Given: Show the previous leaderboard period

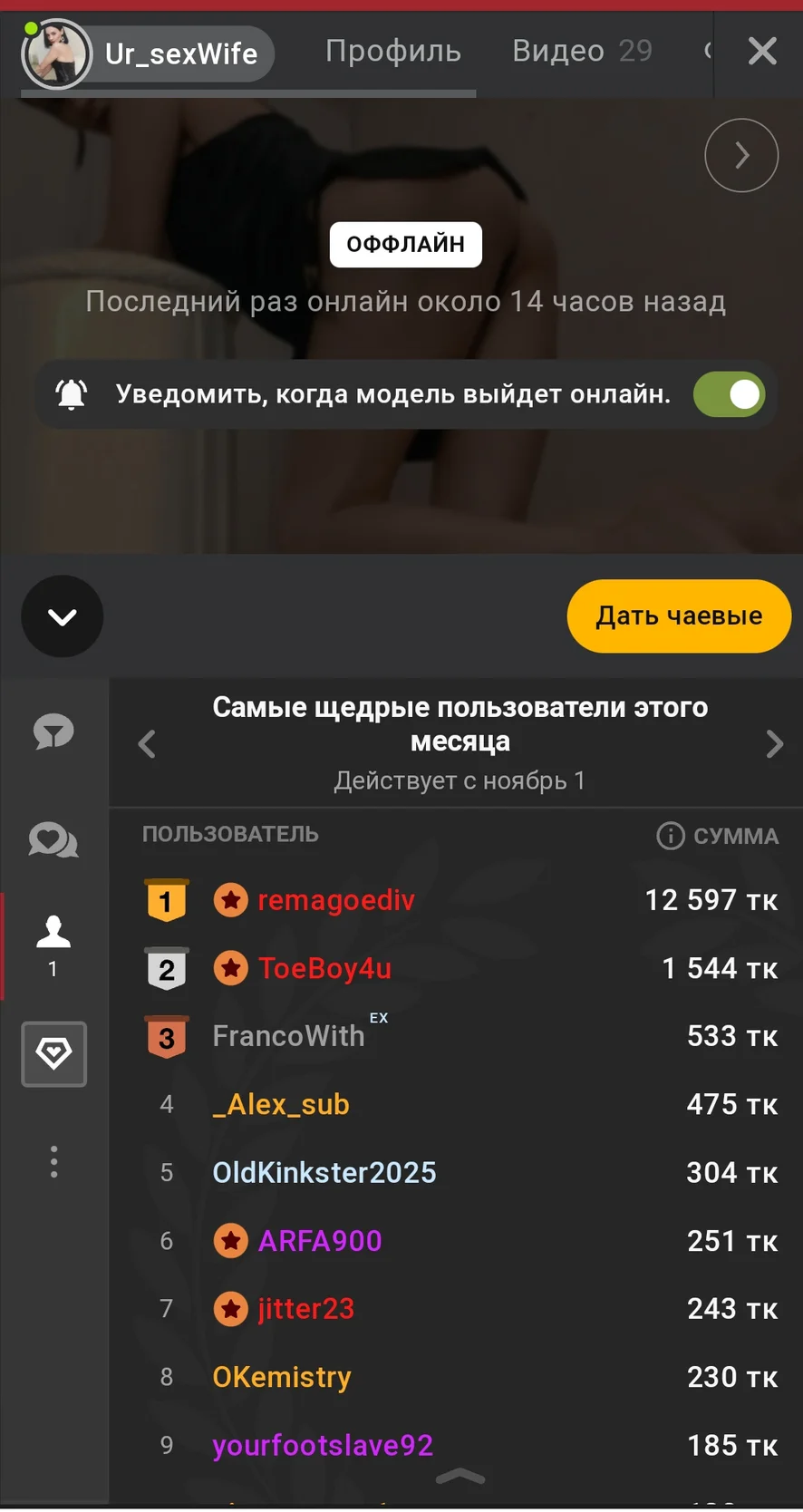Looking at the screenshot, I should 147,744.
